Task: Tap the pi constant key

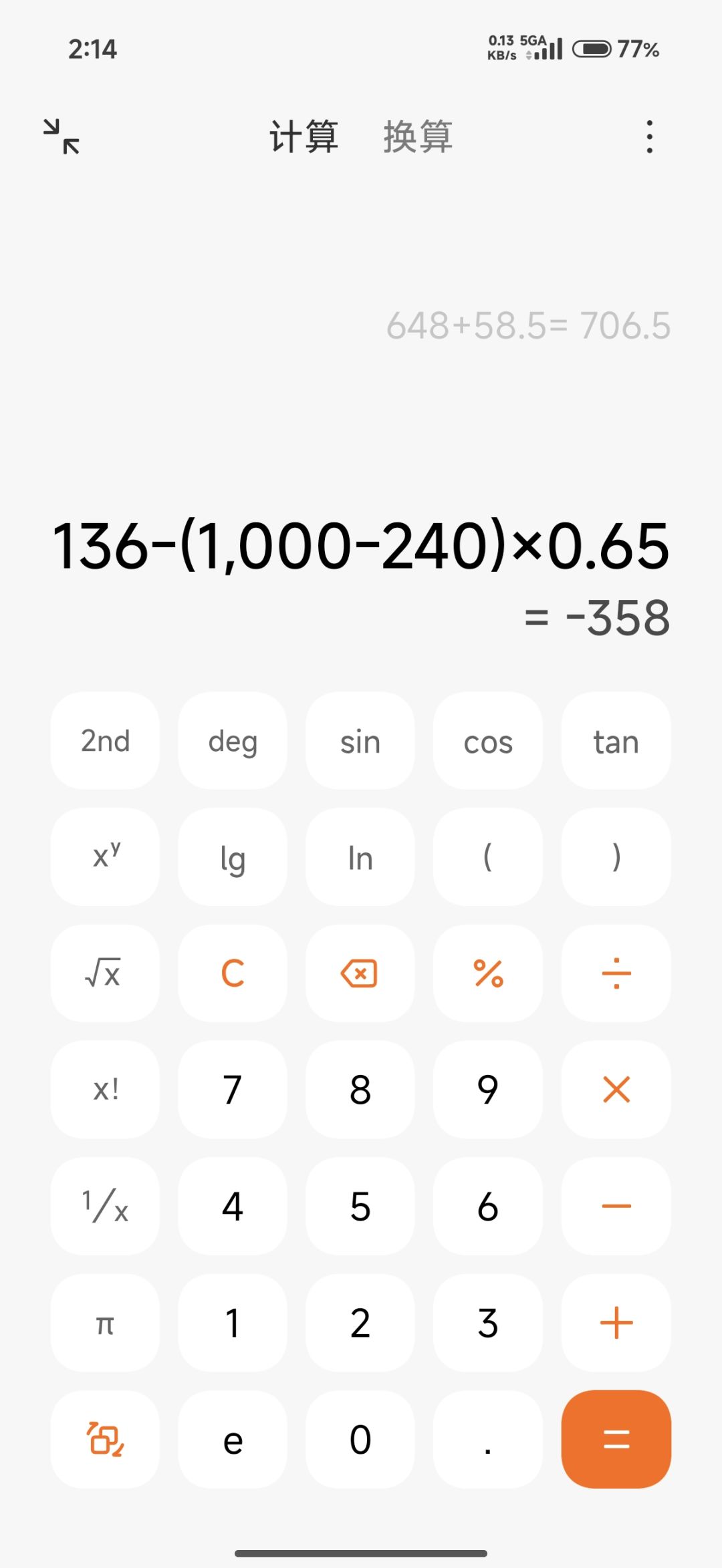Action: (105, 1323)
